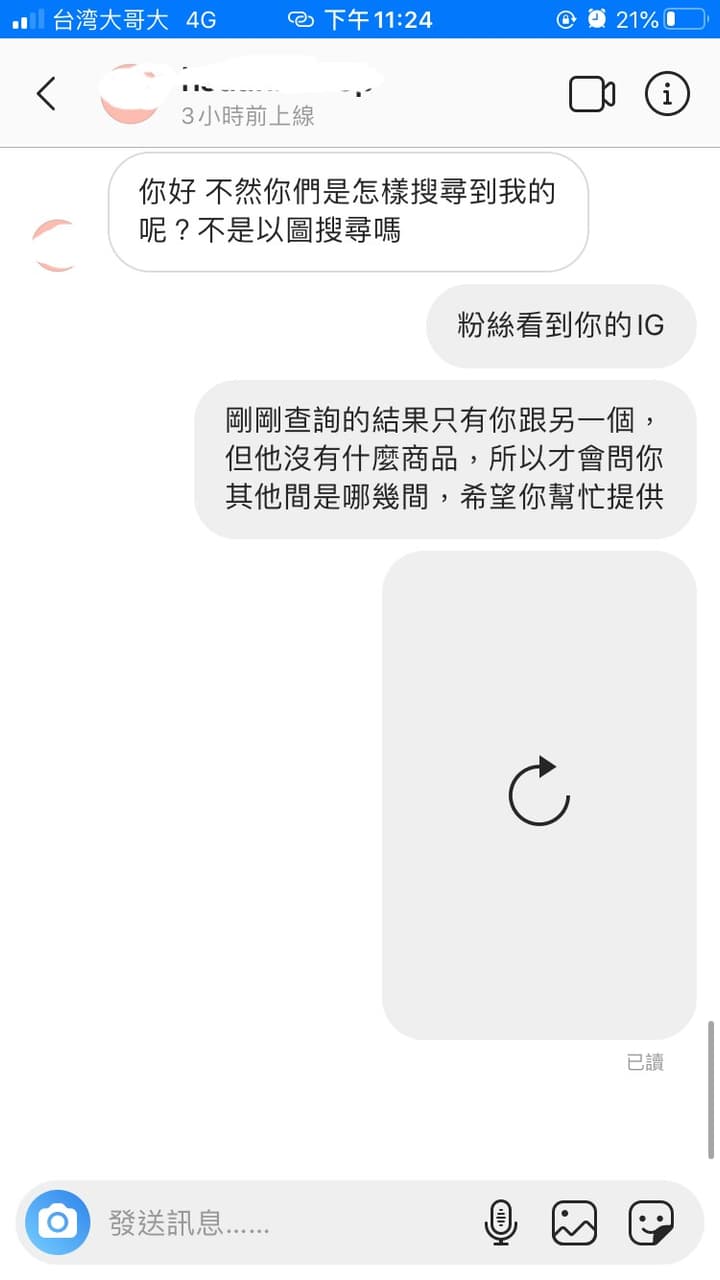
Task: Start a video call
Action: [x=592, y=94]
